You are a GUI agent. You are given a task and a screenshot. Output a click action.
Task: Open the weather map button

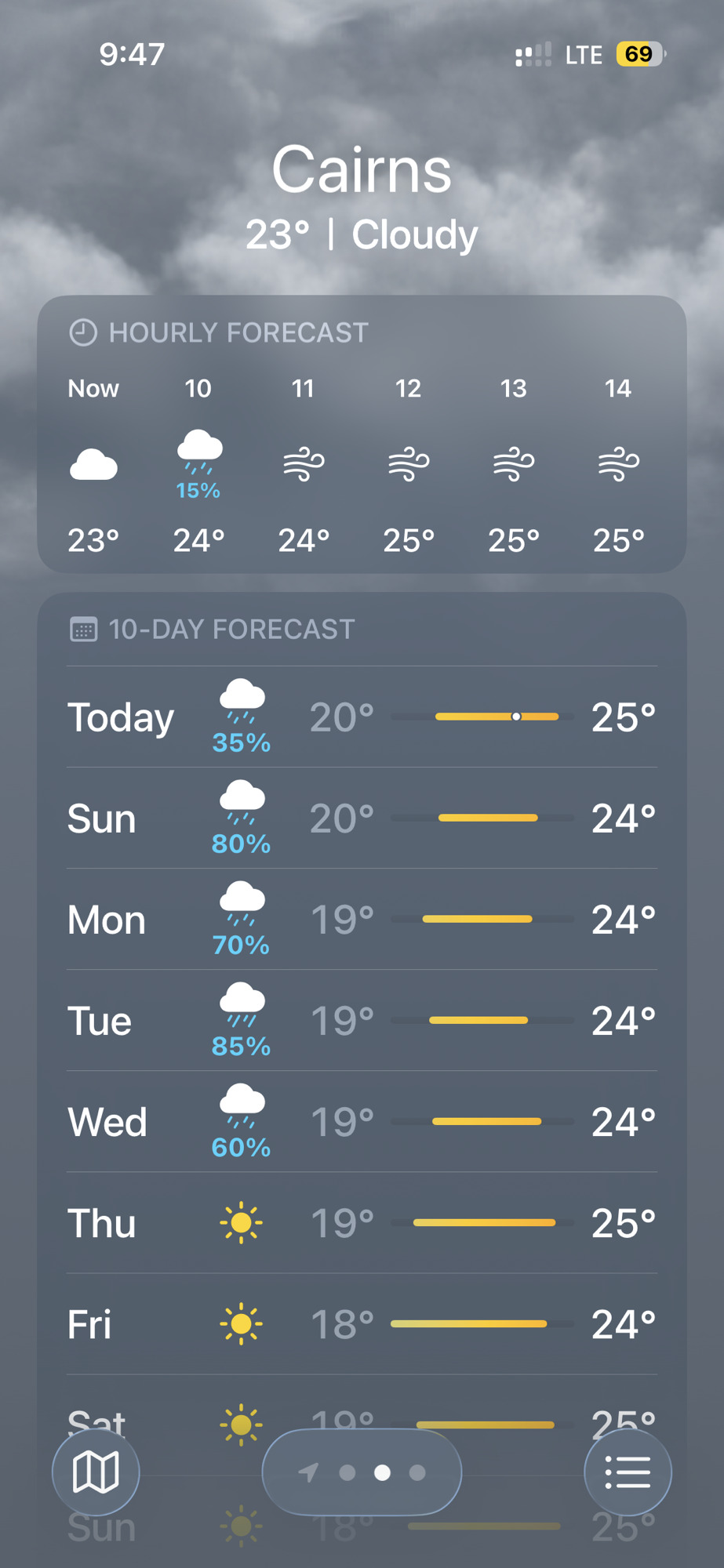click(96, 1472)
